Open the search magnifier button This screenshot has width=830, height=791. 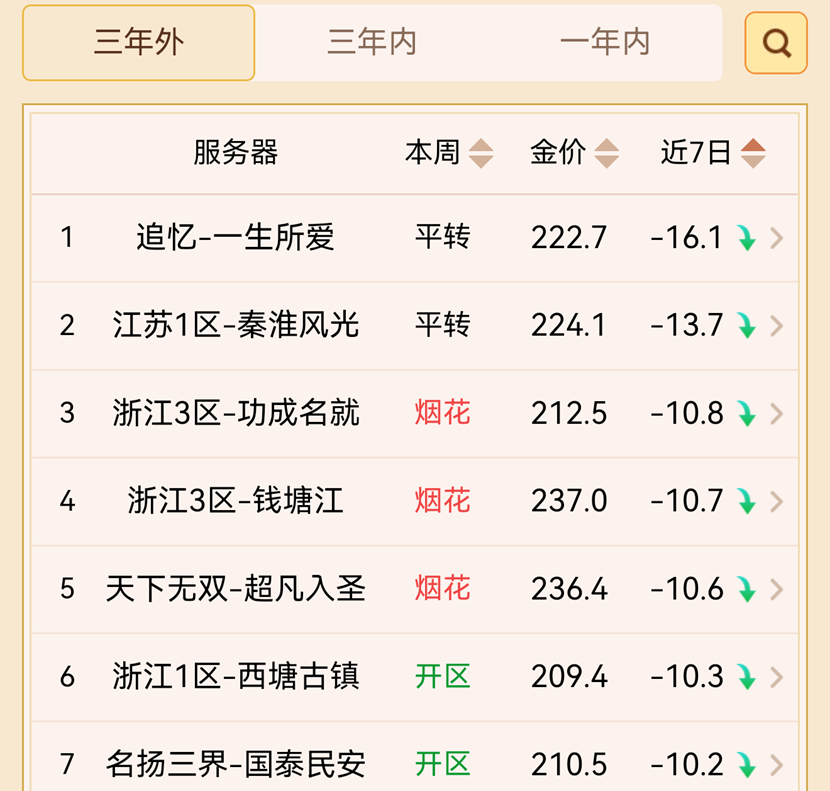click(775, 43)
